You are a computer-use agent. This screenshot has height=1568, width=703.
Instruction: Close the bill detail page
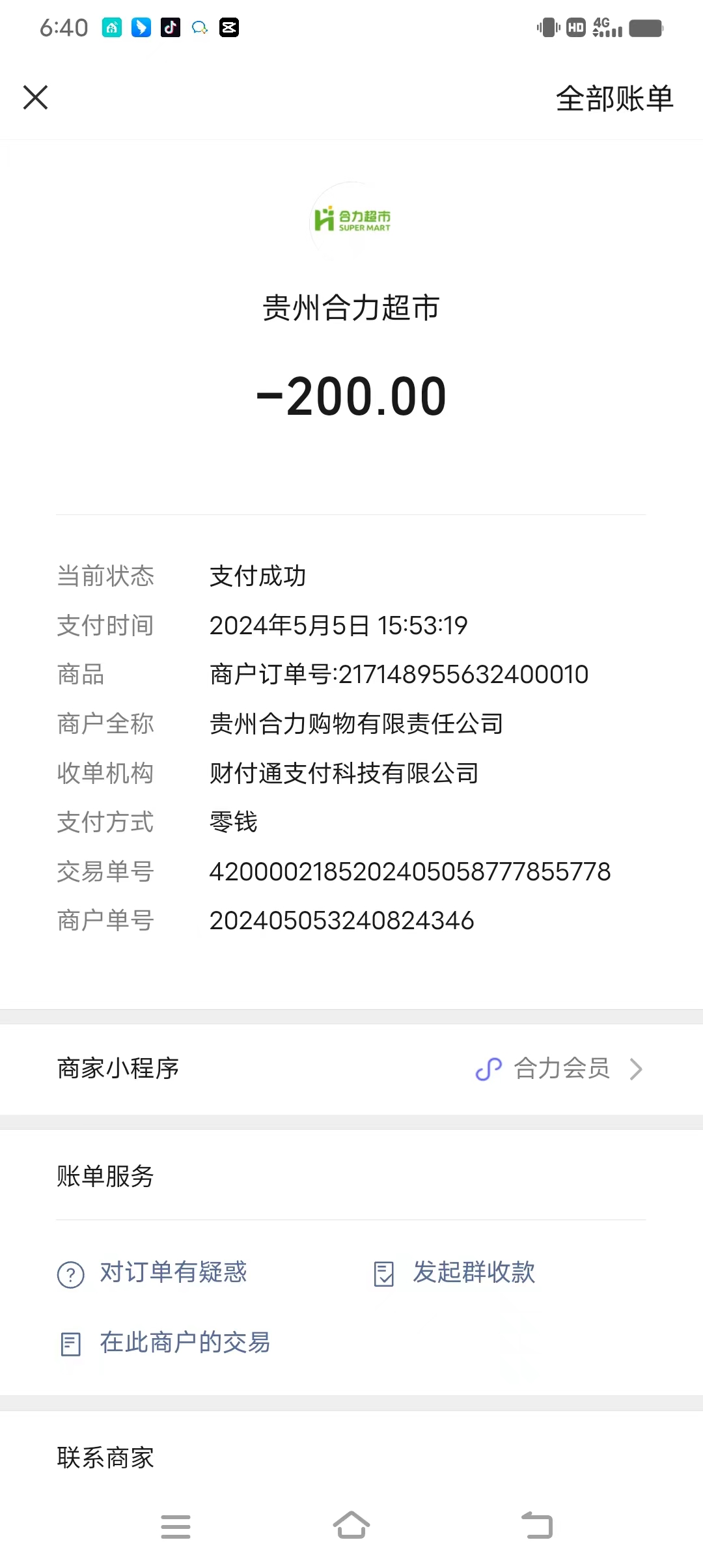[36, 98]
